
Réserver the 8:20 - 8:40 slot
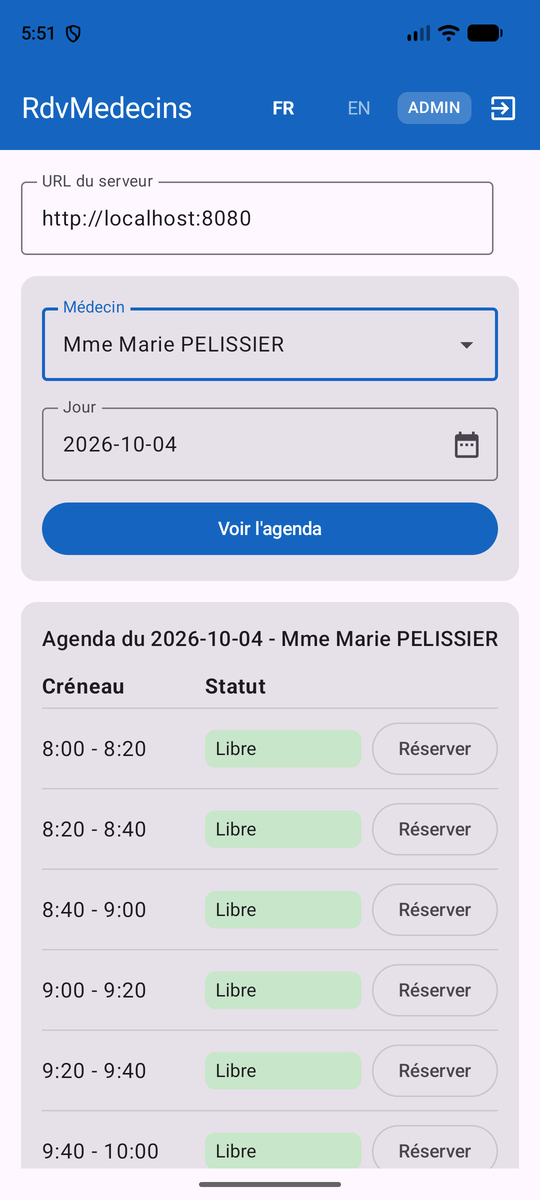(435, 829)
